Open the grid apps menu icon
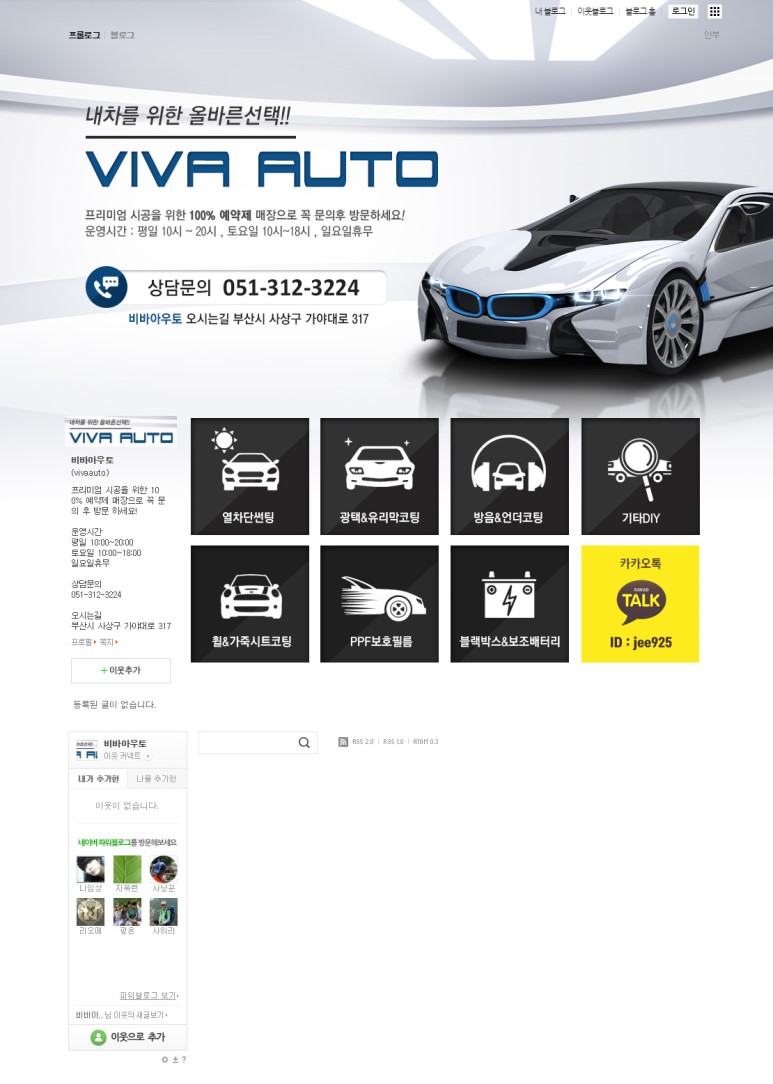Viewport: 773px width, 1084px height. 715,11
